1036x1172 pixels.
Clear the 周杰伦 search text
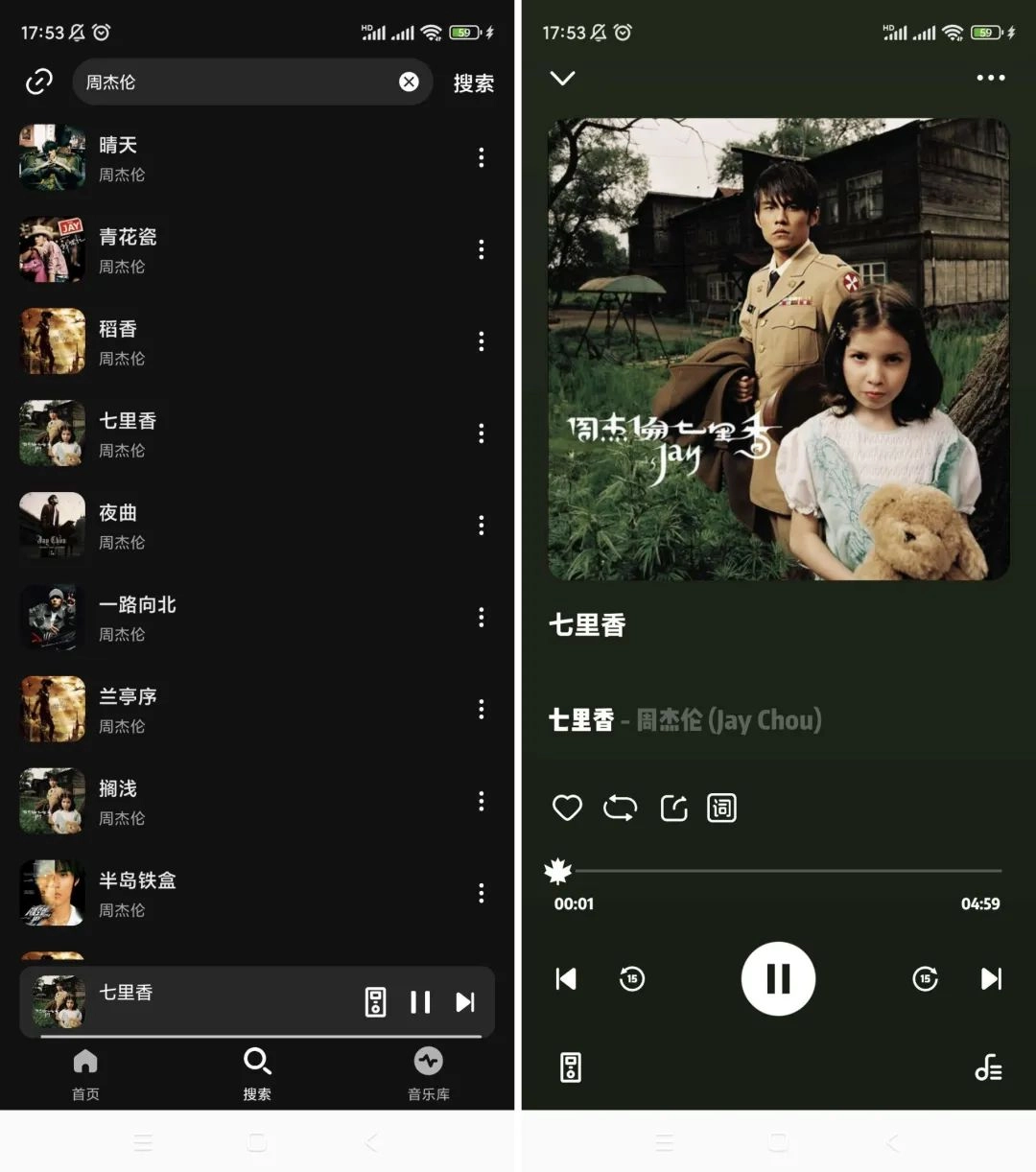[x=409, y=82]
